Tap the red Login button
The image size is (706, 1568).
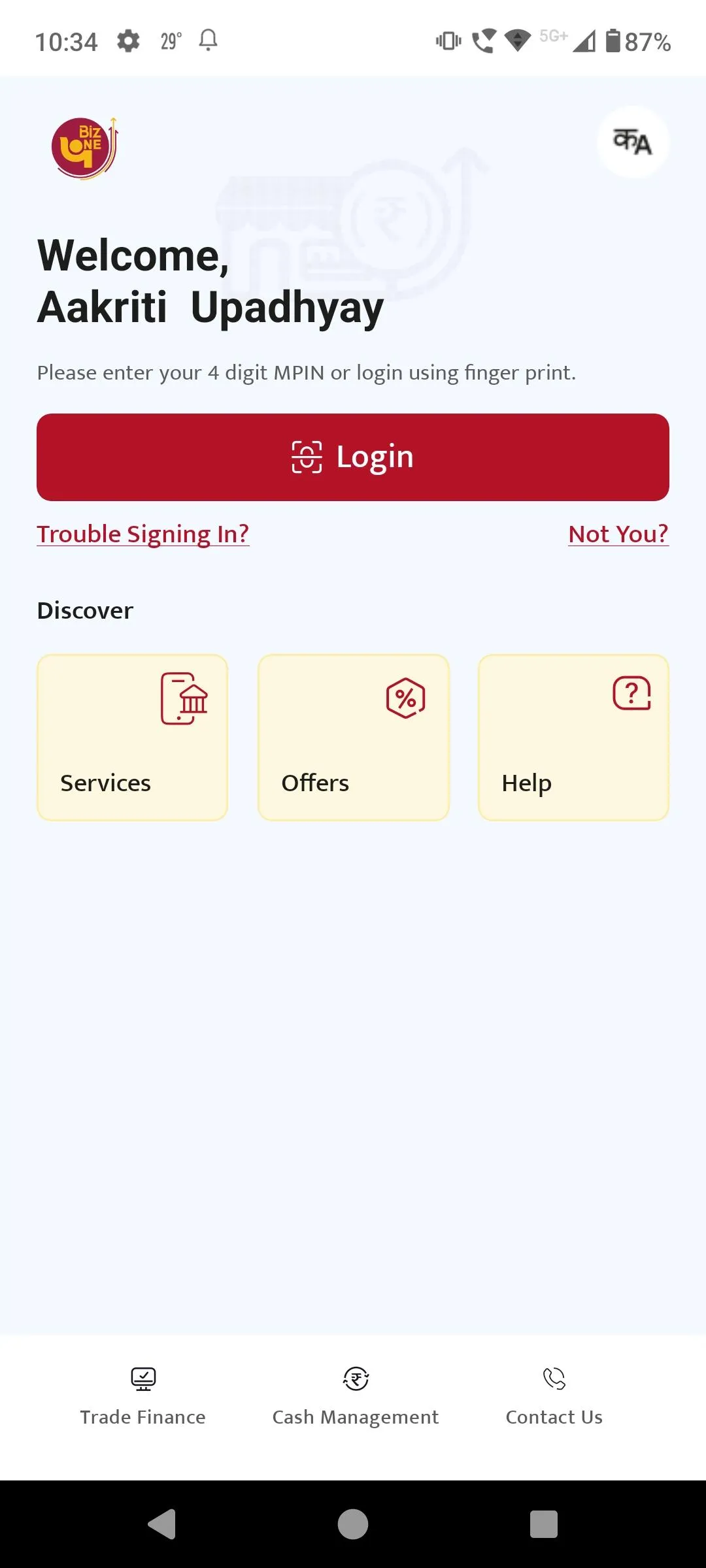pyautogui.click(x=353, y=457)
